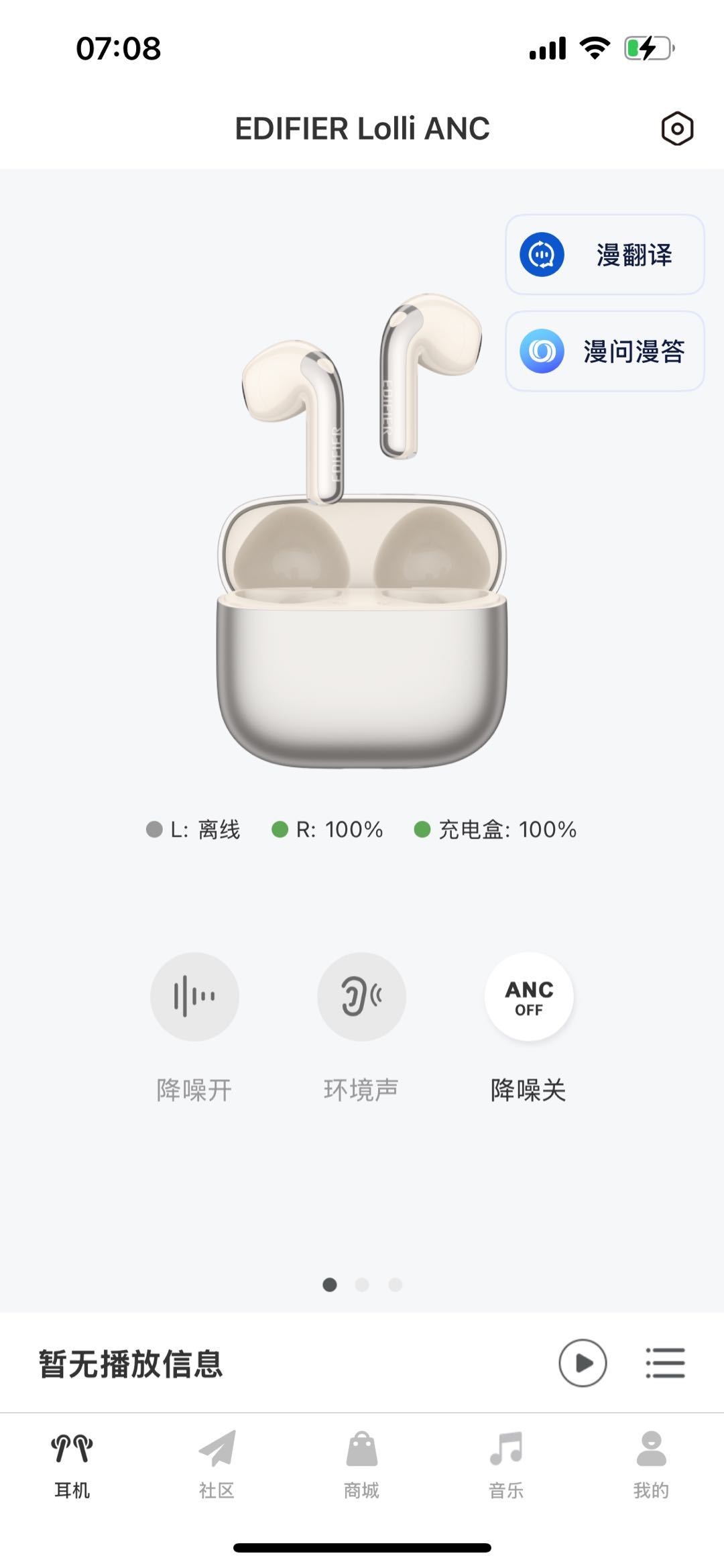Launch the 漫问漫答 assistant
This screenshot has height=1568, width=724.
(x=605, y=351)
